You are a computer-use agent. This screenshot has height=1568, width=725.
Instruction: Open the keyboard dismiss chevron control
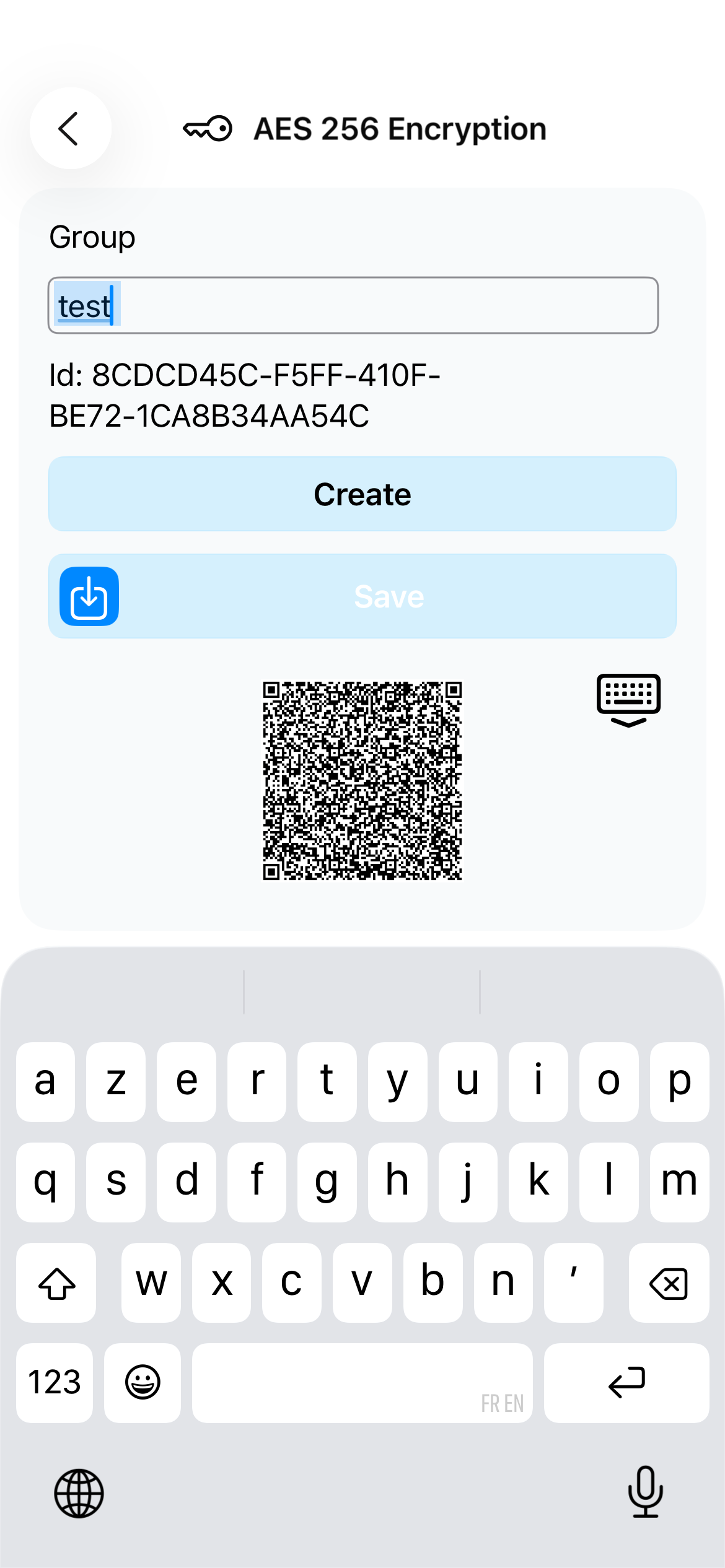point(628,721)
